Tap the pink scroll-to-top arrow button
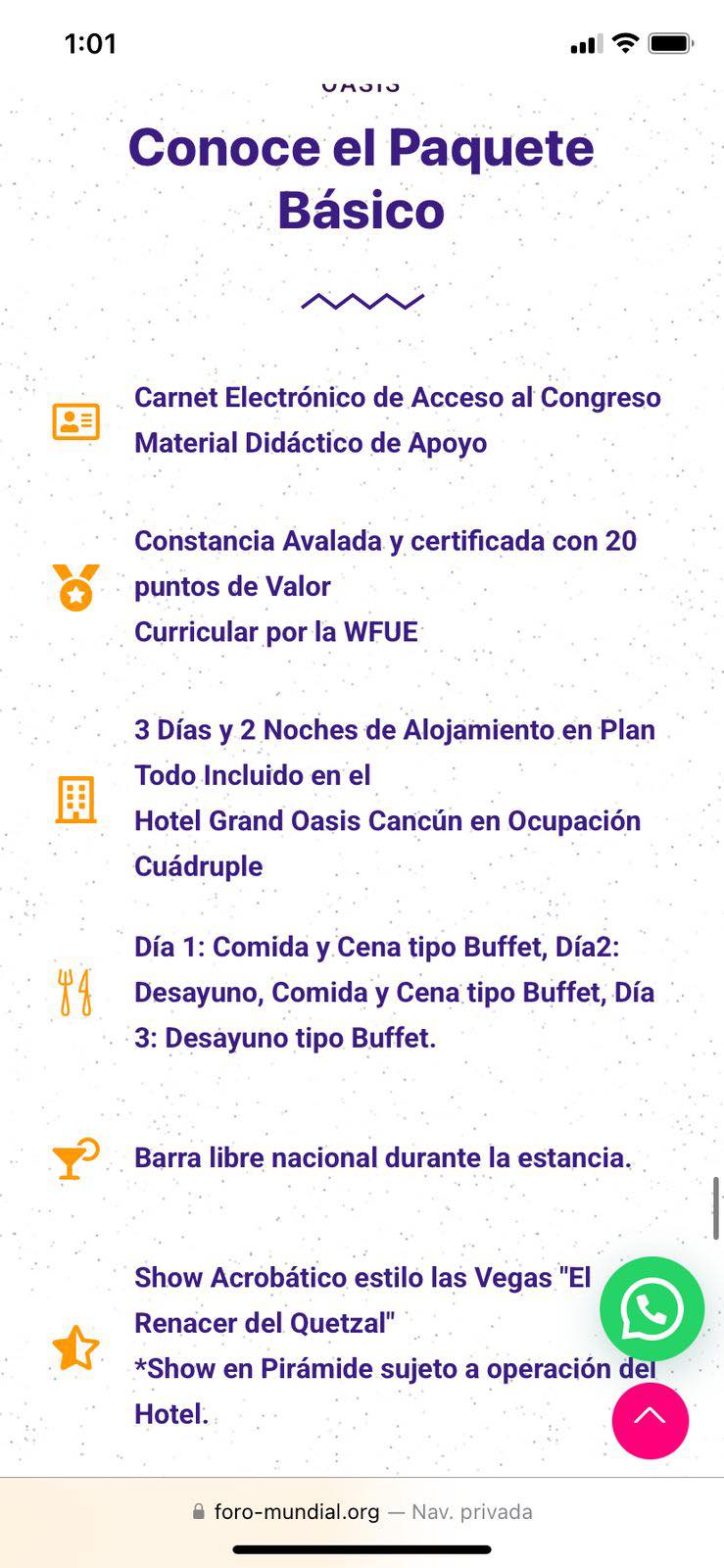 coord(651,1420)
